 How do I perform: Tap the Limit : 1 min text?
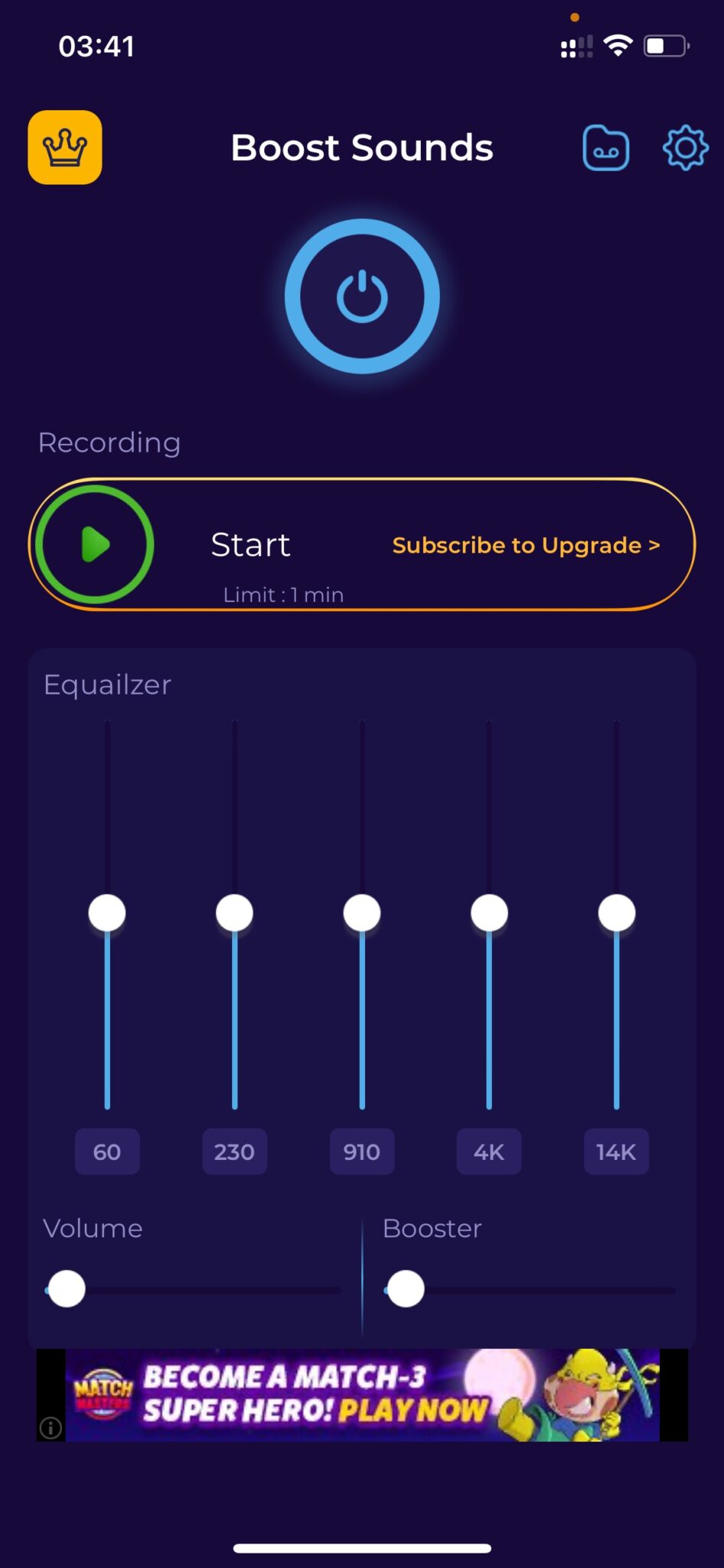click(282, 594)
